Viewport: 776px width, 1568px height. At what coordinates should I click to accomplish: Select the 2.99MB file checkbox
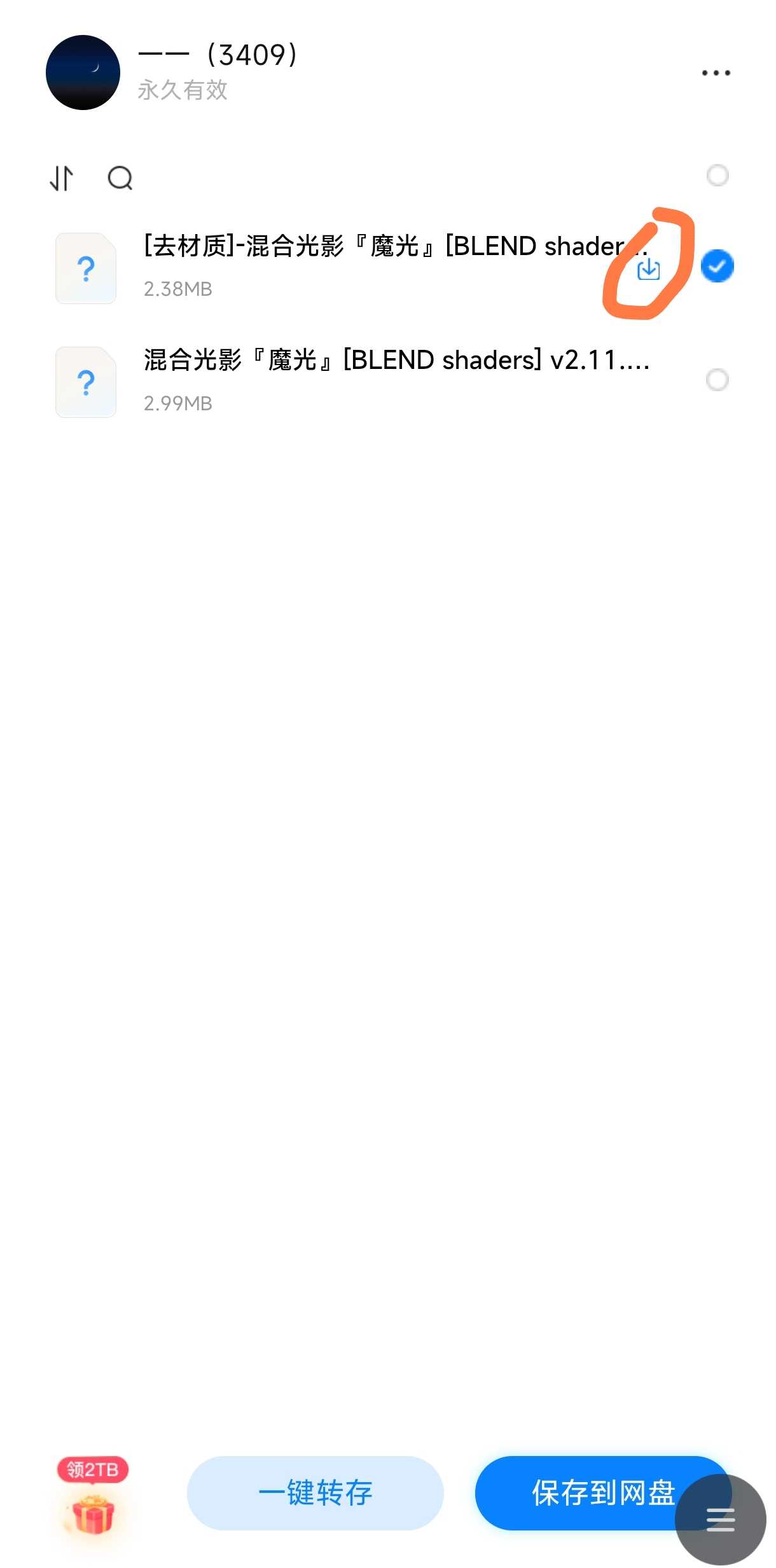click(717, 380)
